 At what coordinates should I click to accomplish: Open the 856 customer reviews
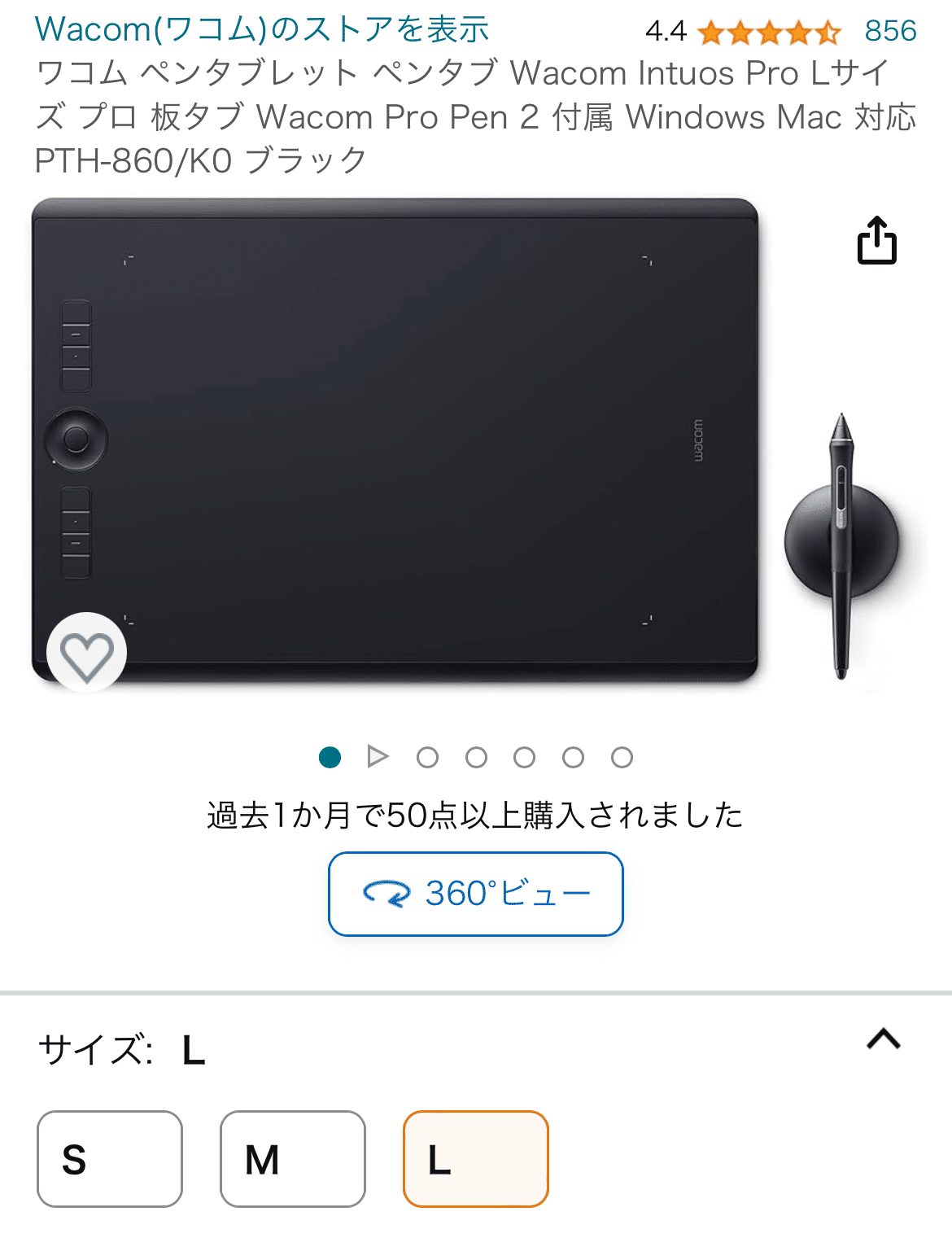(x=891, y=33)
